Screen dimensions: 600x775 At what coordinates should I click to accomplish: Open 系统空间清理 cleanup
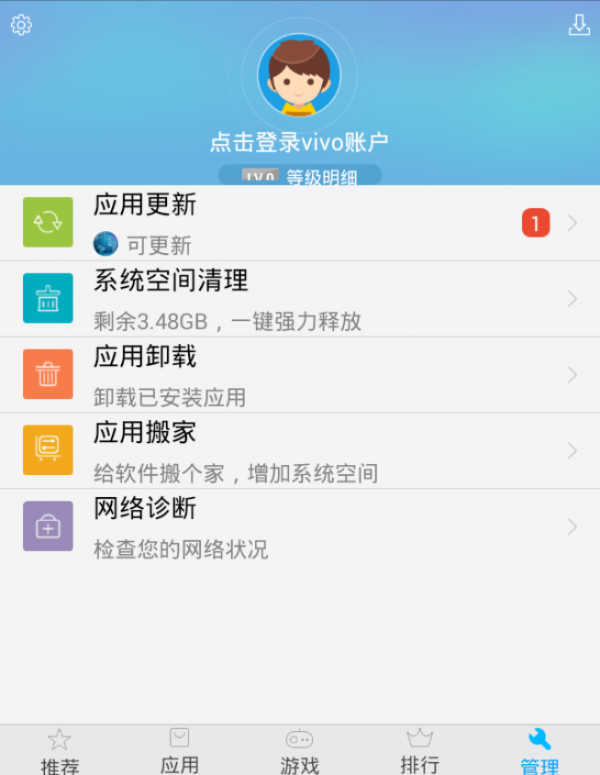300,299
